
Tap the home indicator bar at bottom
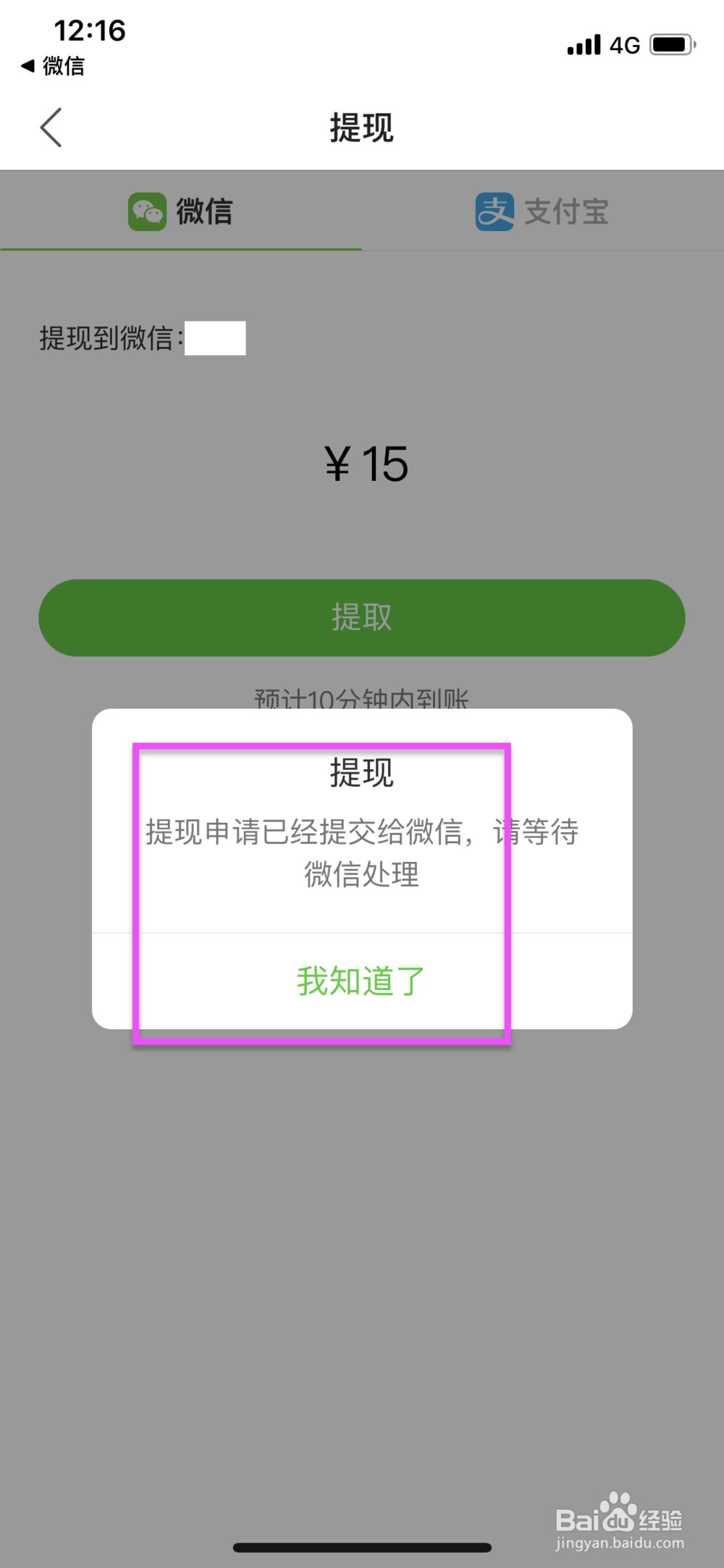click(x=361, y=1546)
